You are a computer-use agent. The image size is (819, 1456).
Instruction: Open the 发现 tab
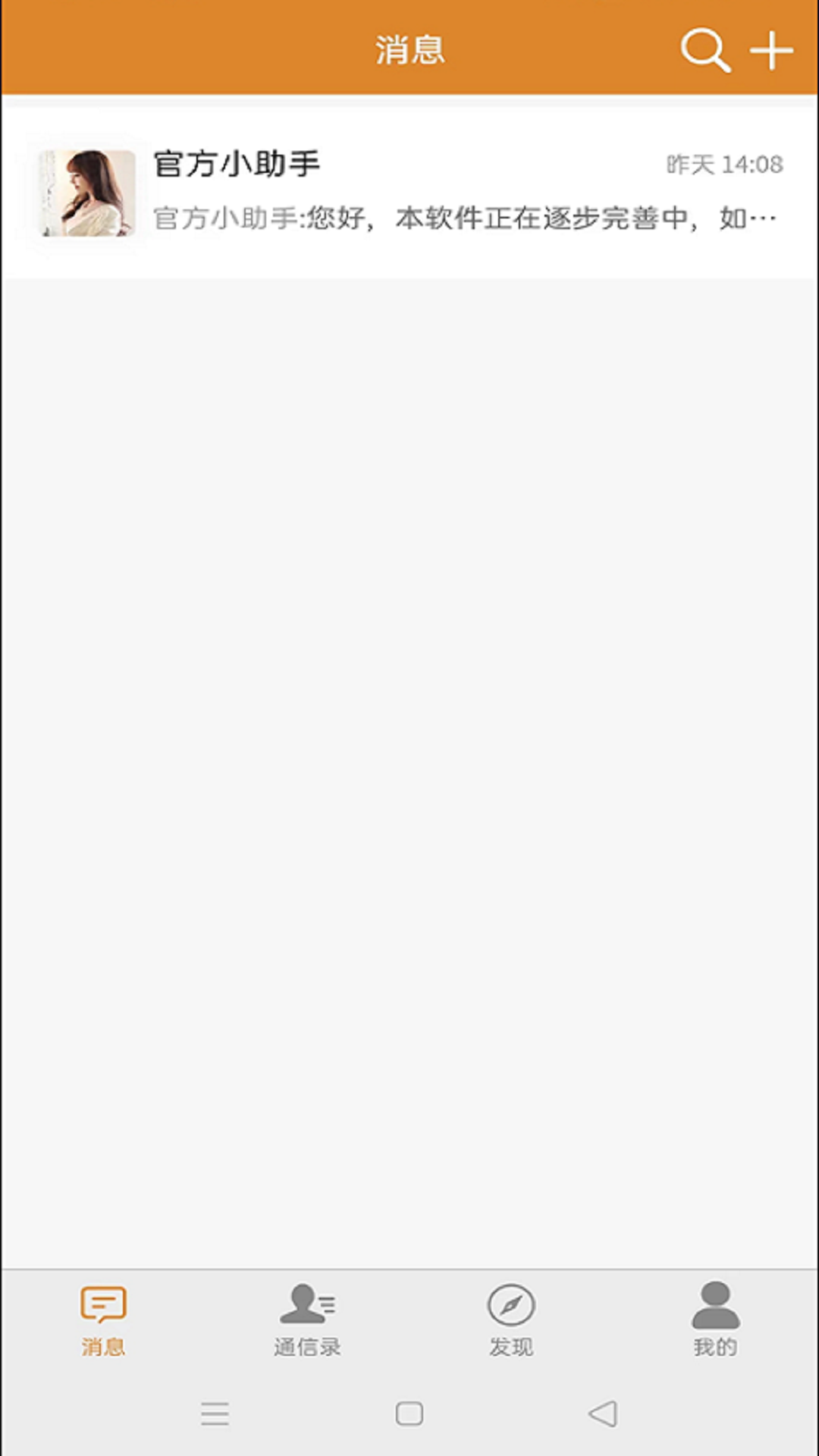pos(511,1320)
